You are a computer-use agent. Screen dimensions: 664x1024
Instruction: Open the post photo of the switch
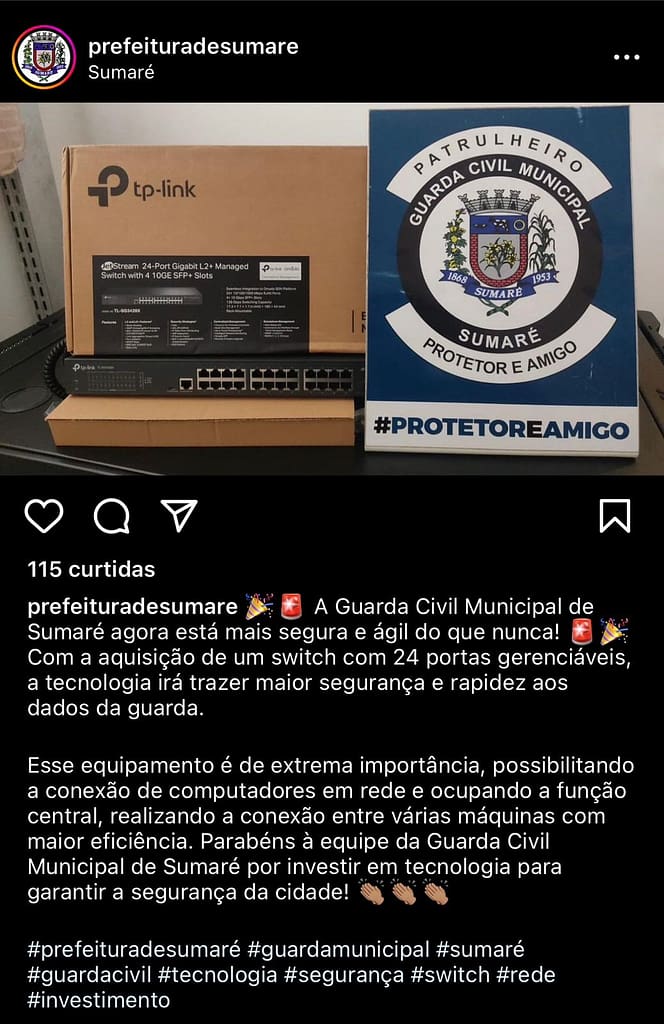click(332, 288)
